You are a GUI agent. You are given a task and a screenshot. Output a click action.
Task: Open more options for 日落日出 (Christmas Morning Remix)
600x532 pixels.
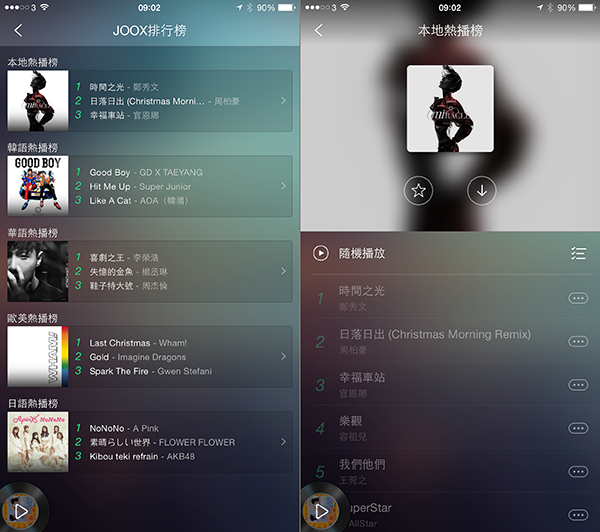coord(577,341)
